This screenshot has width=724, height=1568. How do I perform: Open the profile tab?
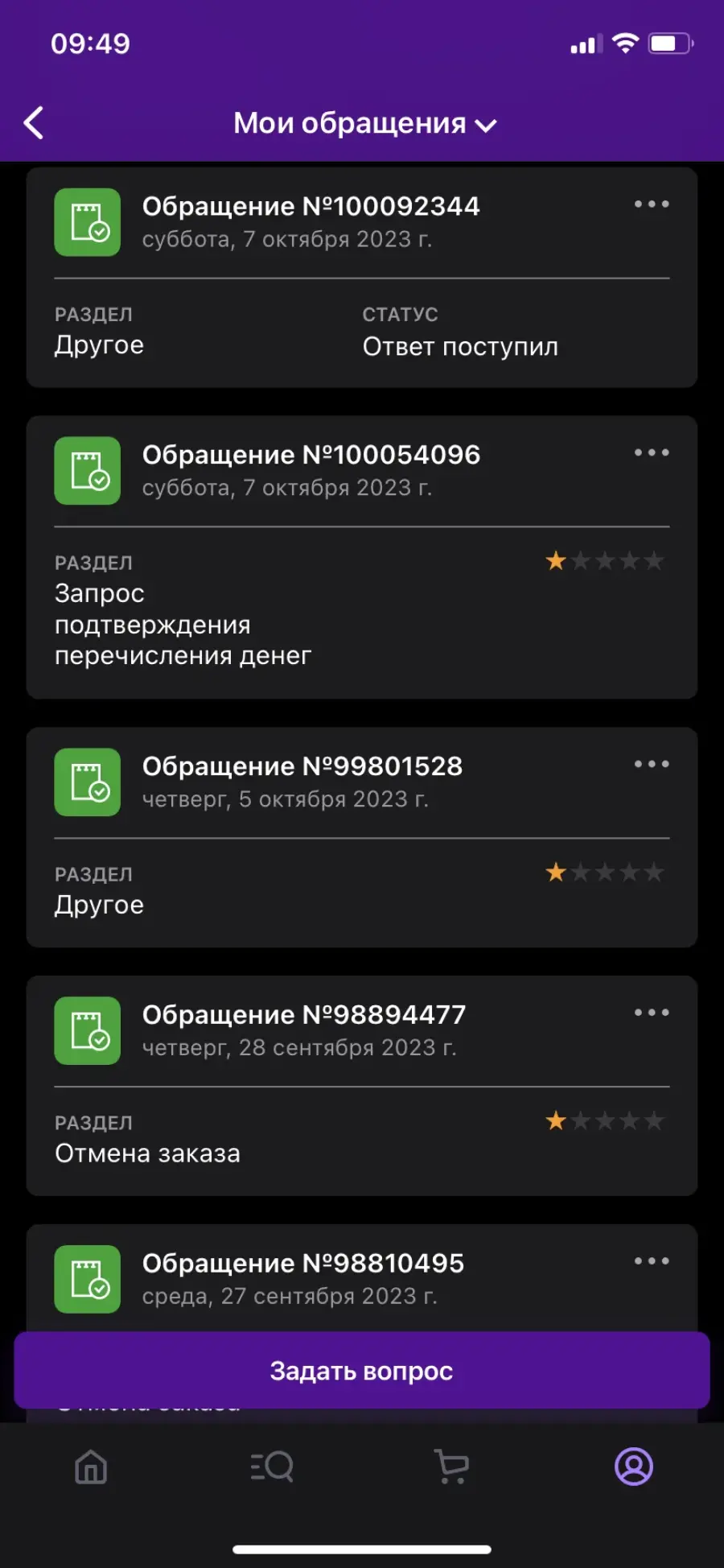[x=634, y=1467]
